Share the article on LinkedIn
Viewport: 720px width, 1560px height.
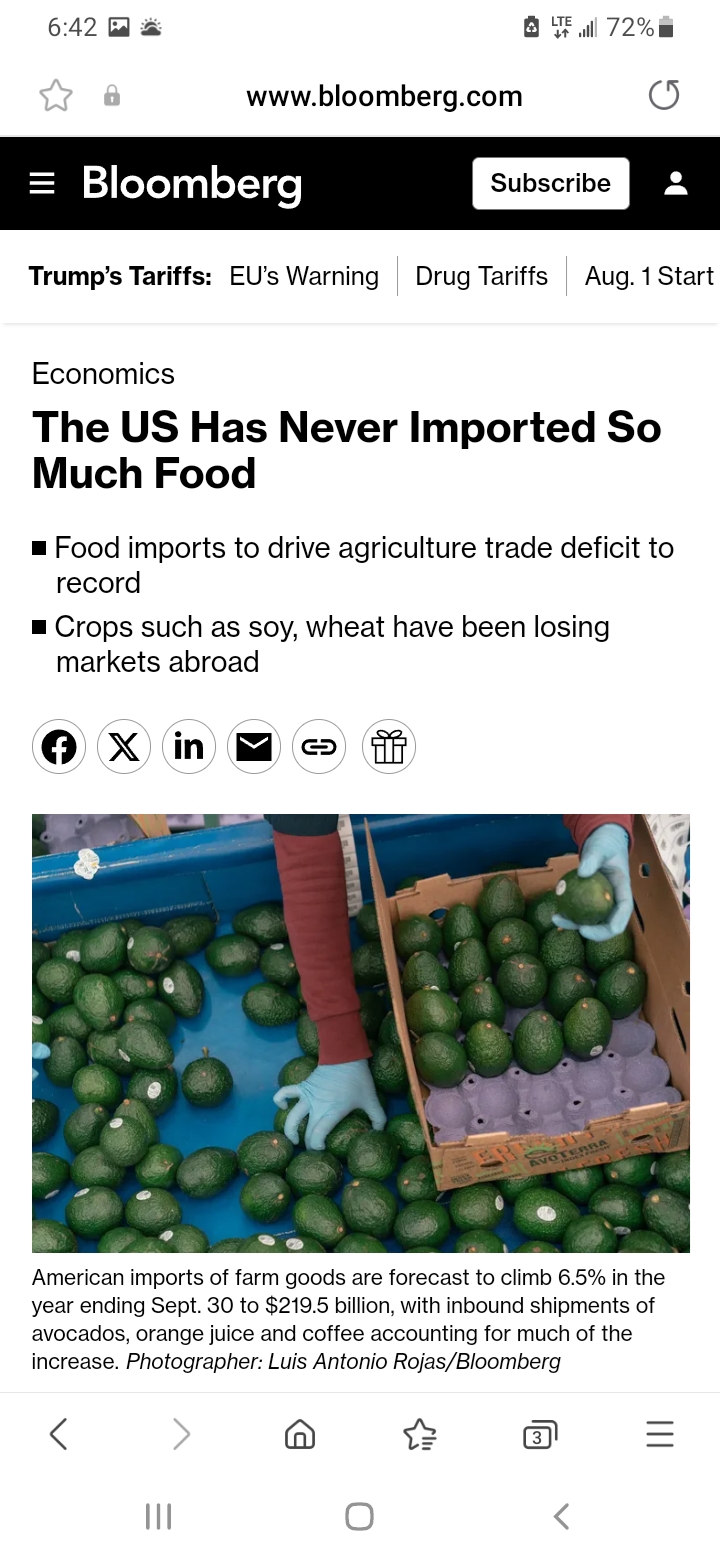point(189,747)
